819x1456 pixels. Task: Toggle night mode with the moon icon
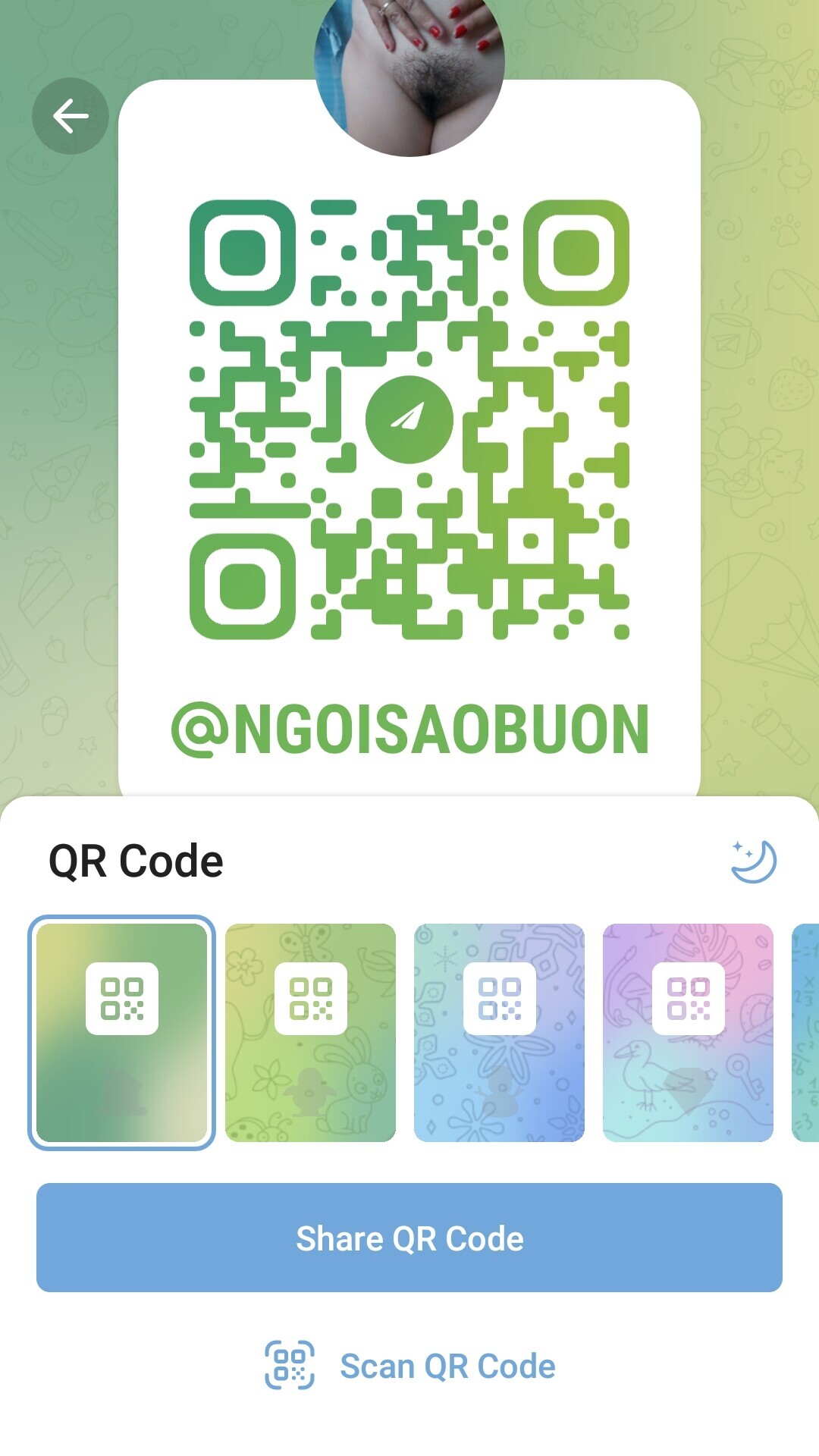click(x=753, y=861)
